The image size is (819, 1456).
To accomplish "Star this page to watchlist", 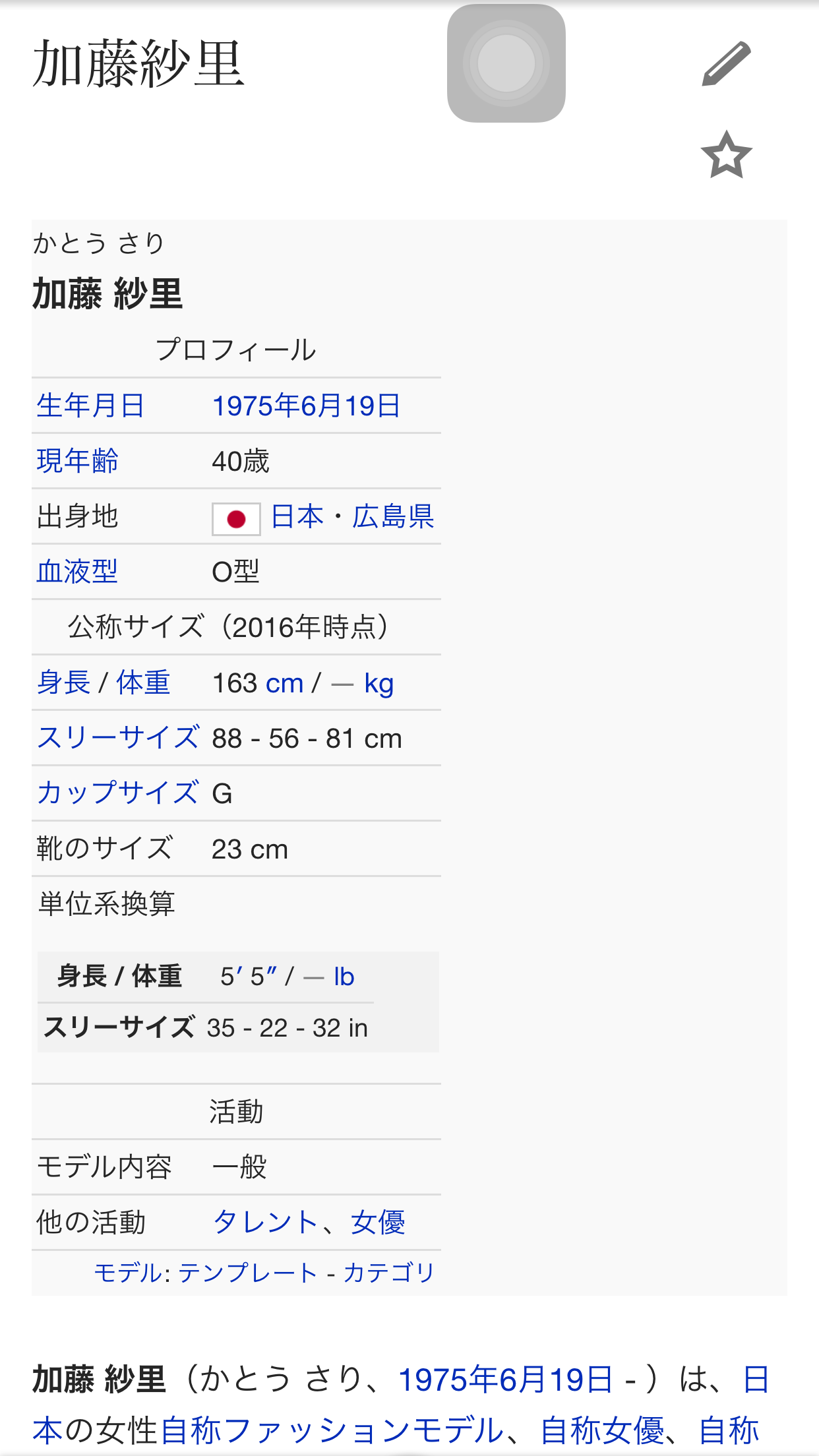I will (726, 156).
